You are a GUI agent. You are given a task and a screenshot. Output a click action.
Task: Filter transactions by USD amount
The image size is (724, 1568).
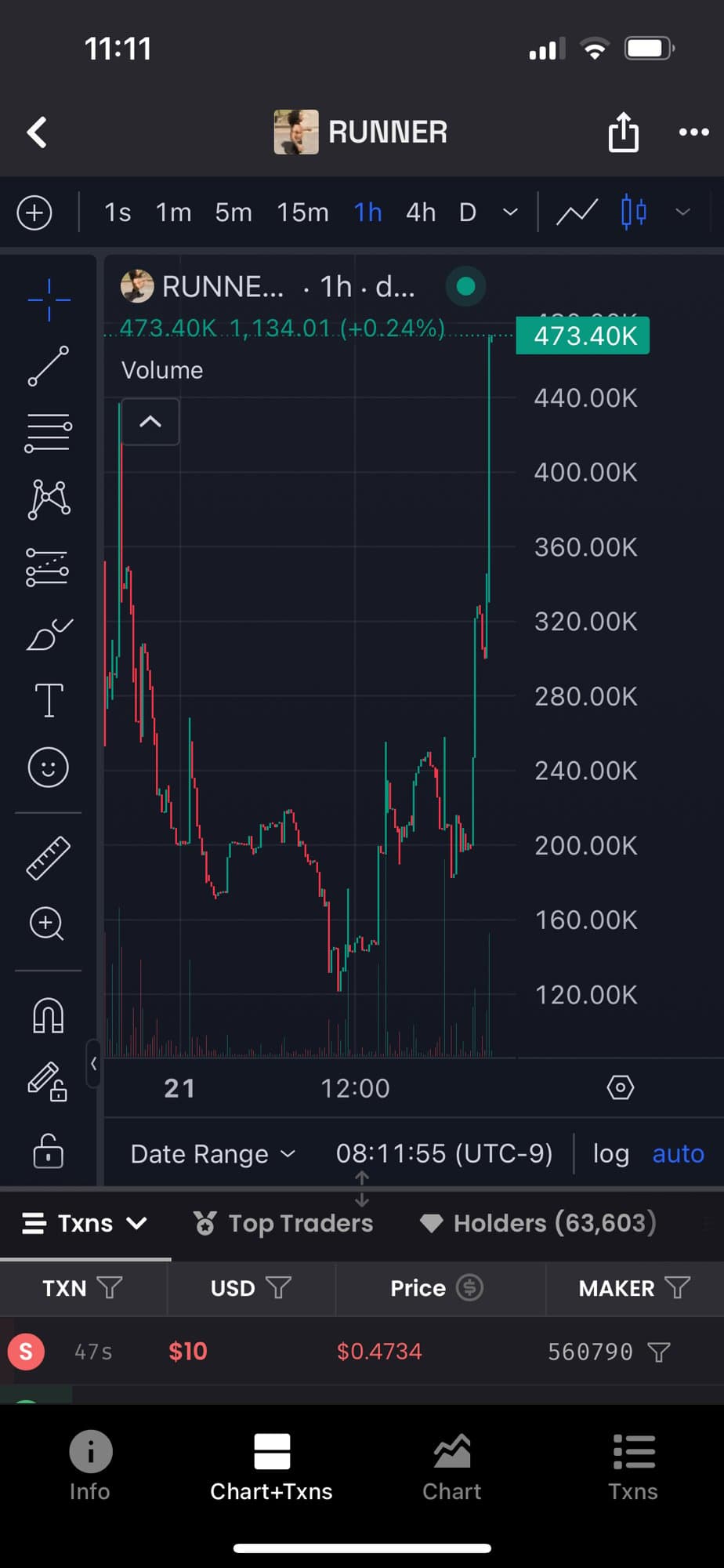point(278,1287)
